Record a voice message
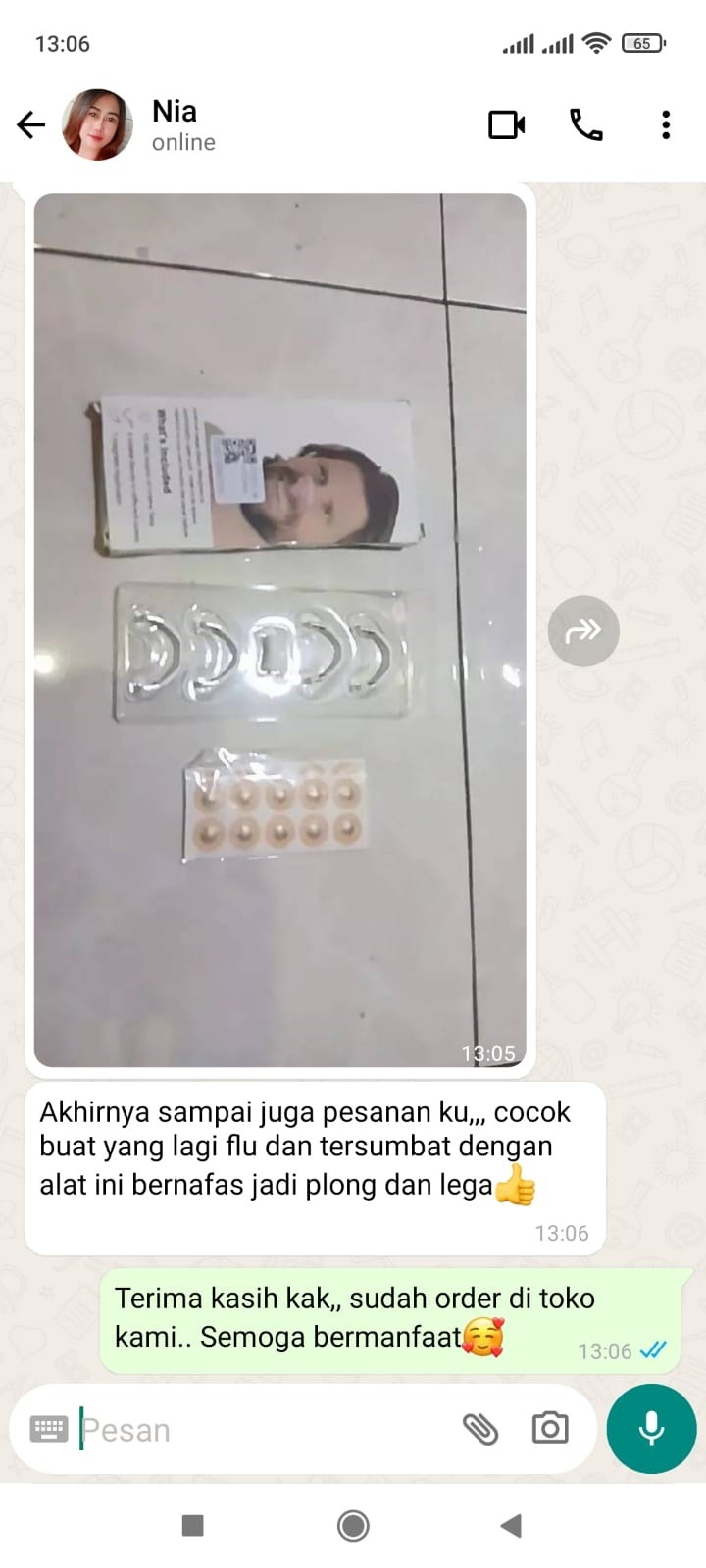Screen dimensions: 706x1568 tap(651, 1429)
